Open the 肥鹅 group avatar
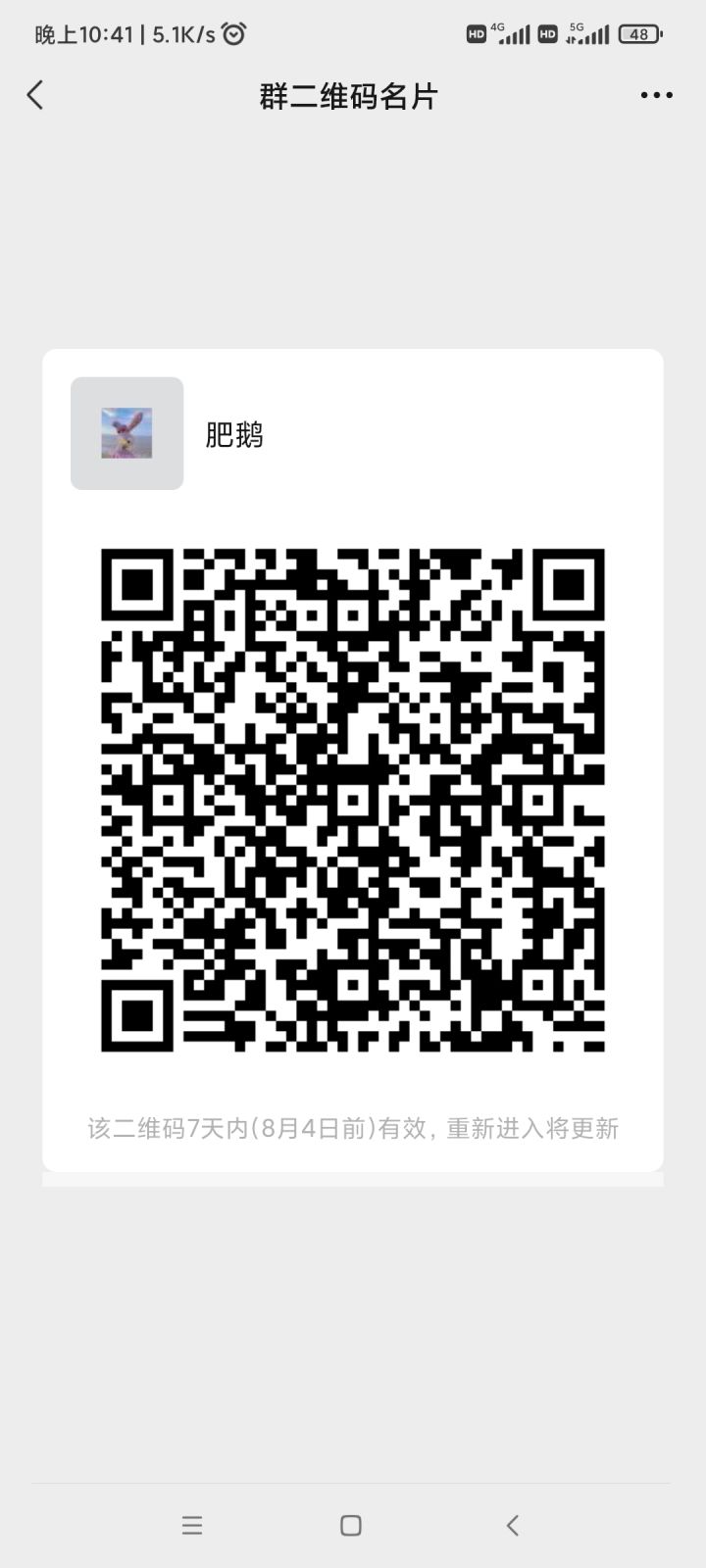 (126, 433)
